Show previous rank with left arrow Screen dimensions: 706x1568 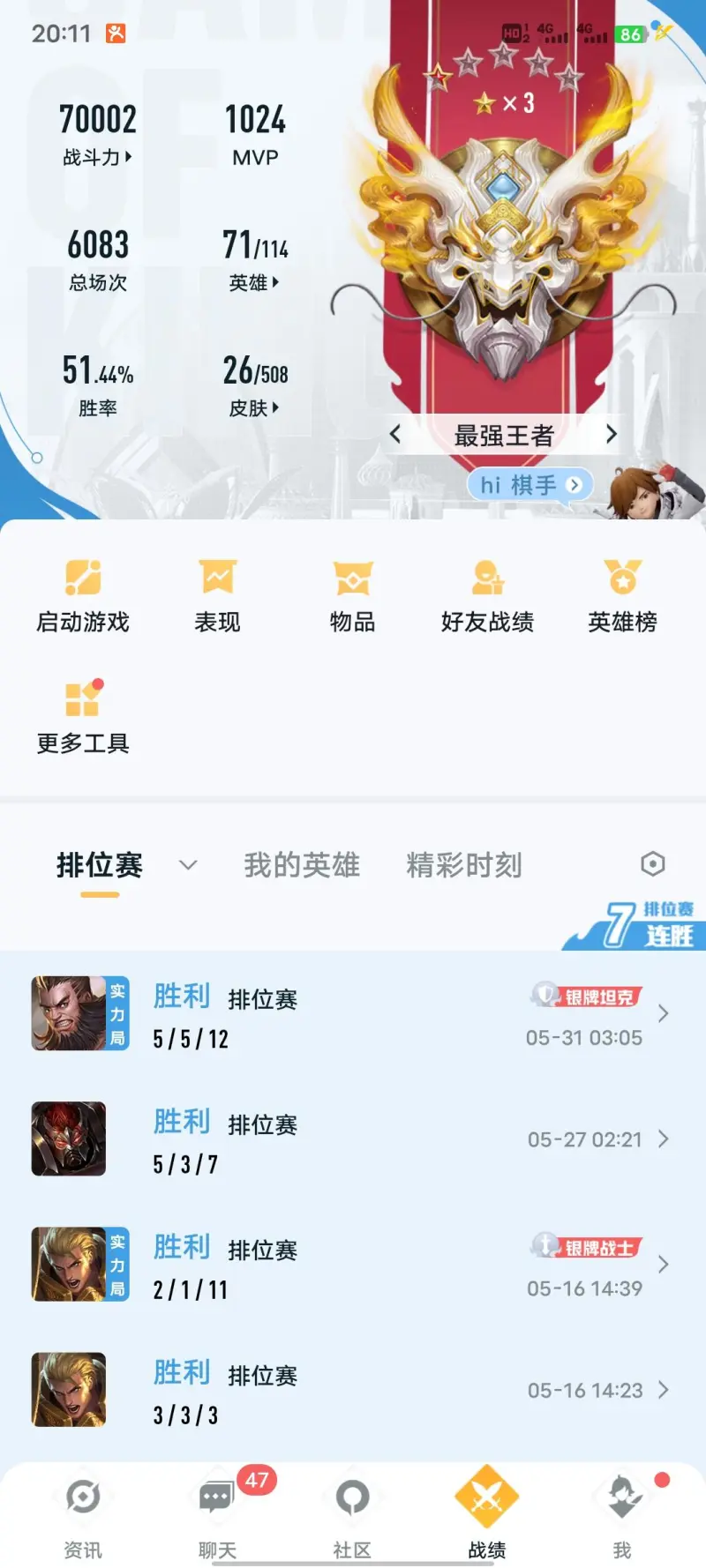(x=395, y=434)
